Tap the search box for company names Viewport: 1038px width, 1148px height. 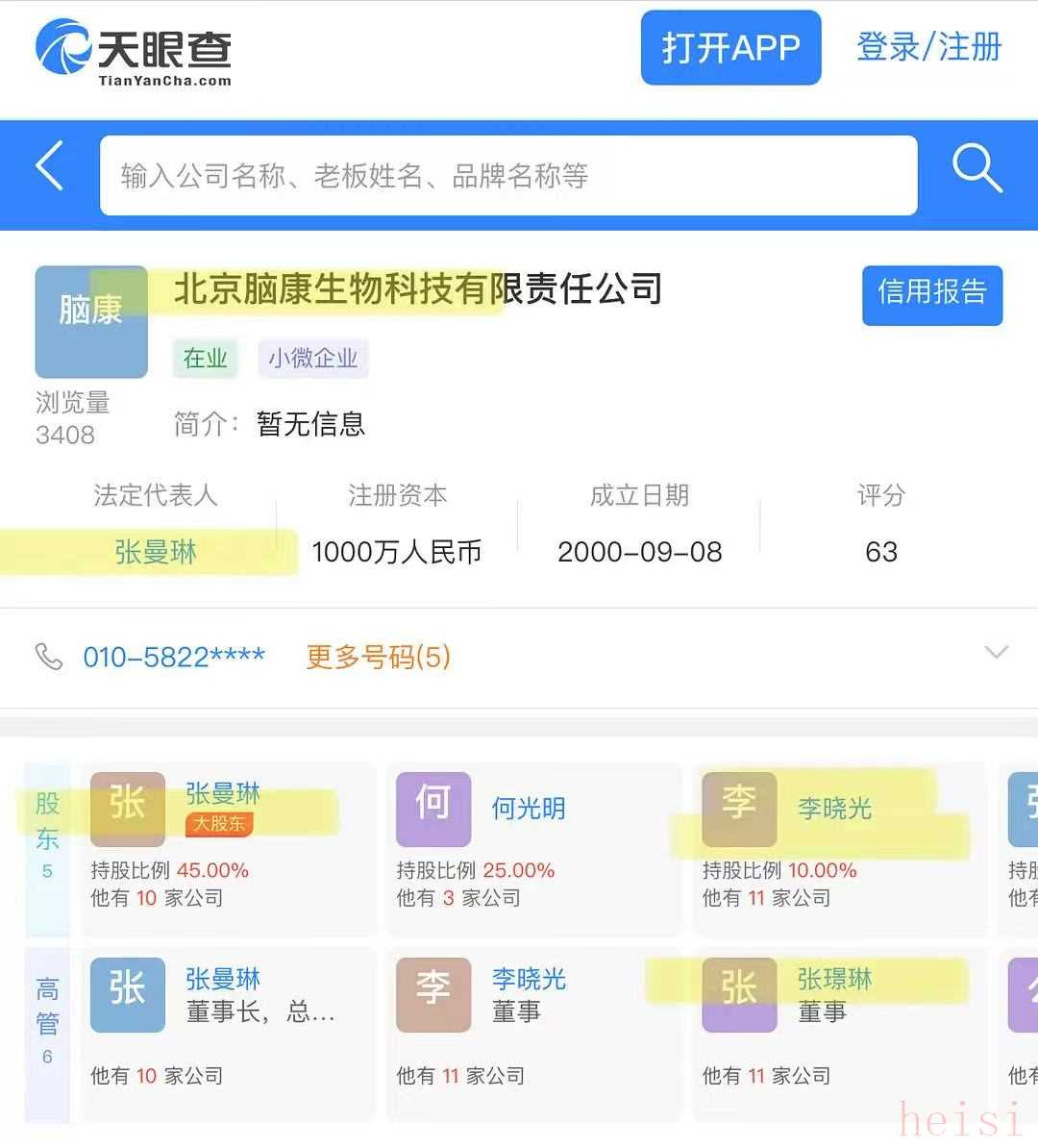(x=507, y=175)
